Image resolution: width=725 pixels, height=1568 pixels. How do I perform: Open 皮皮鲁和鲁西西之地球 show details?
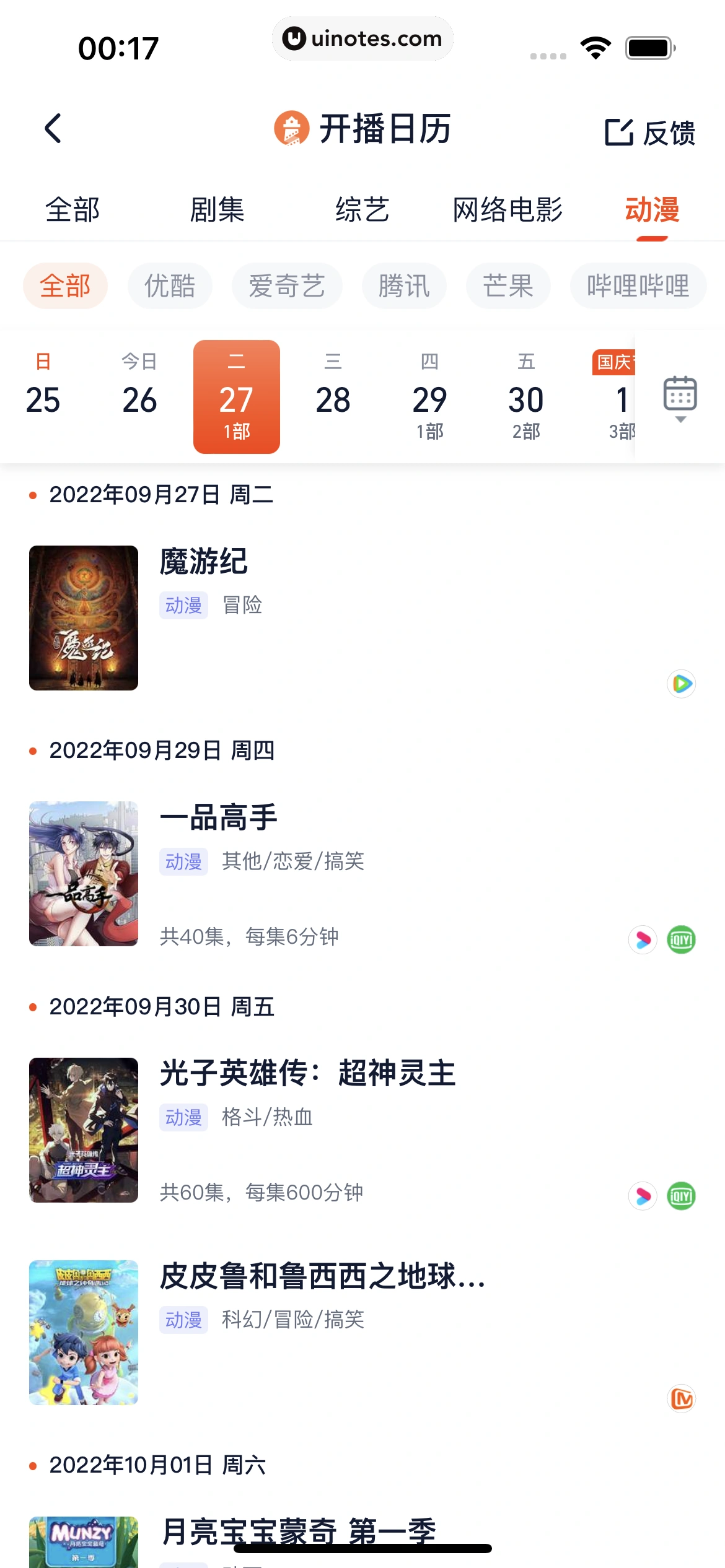coord(322,1276)
